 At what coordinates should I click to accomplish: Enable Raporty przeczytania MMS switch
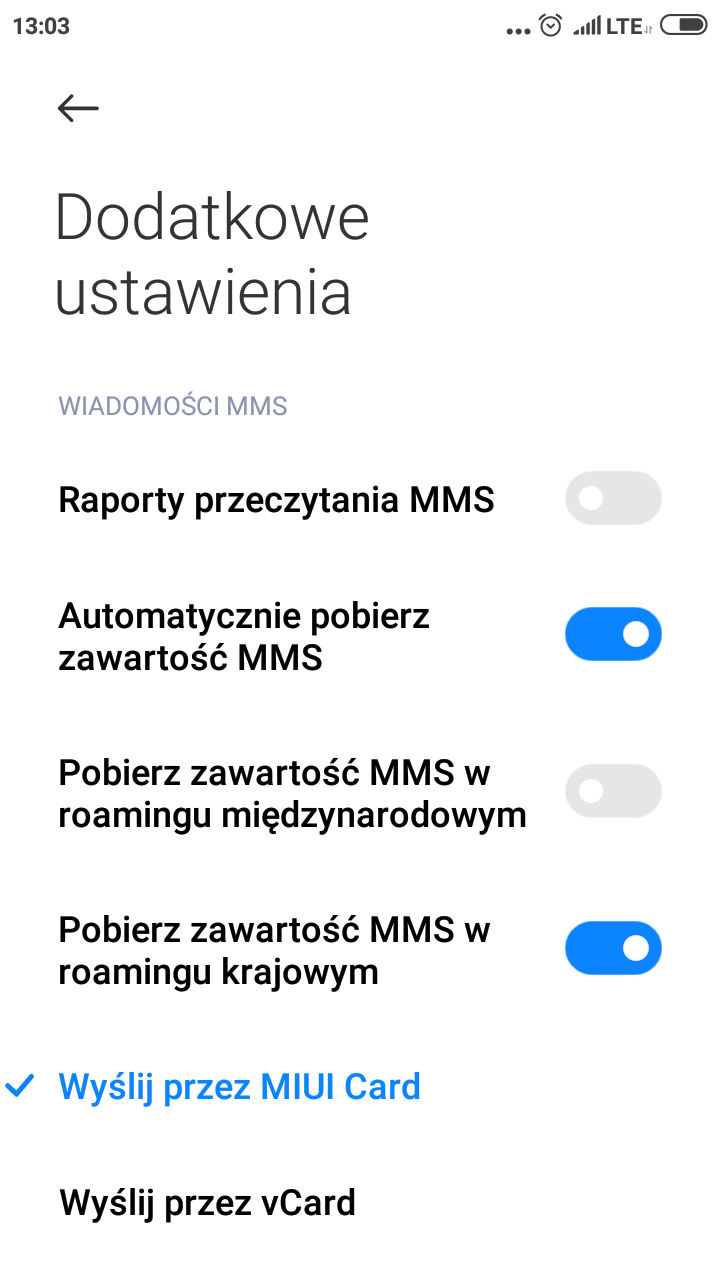coord(612,498)
